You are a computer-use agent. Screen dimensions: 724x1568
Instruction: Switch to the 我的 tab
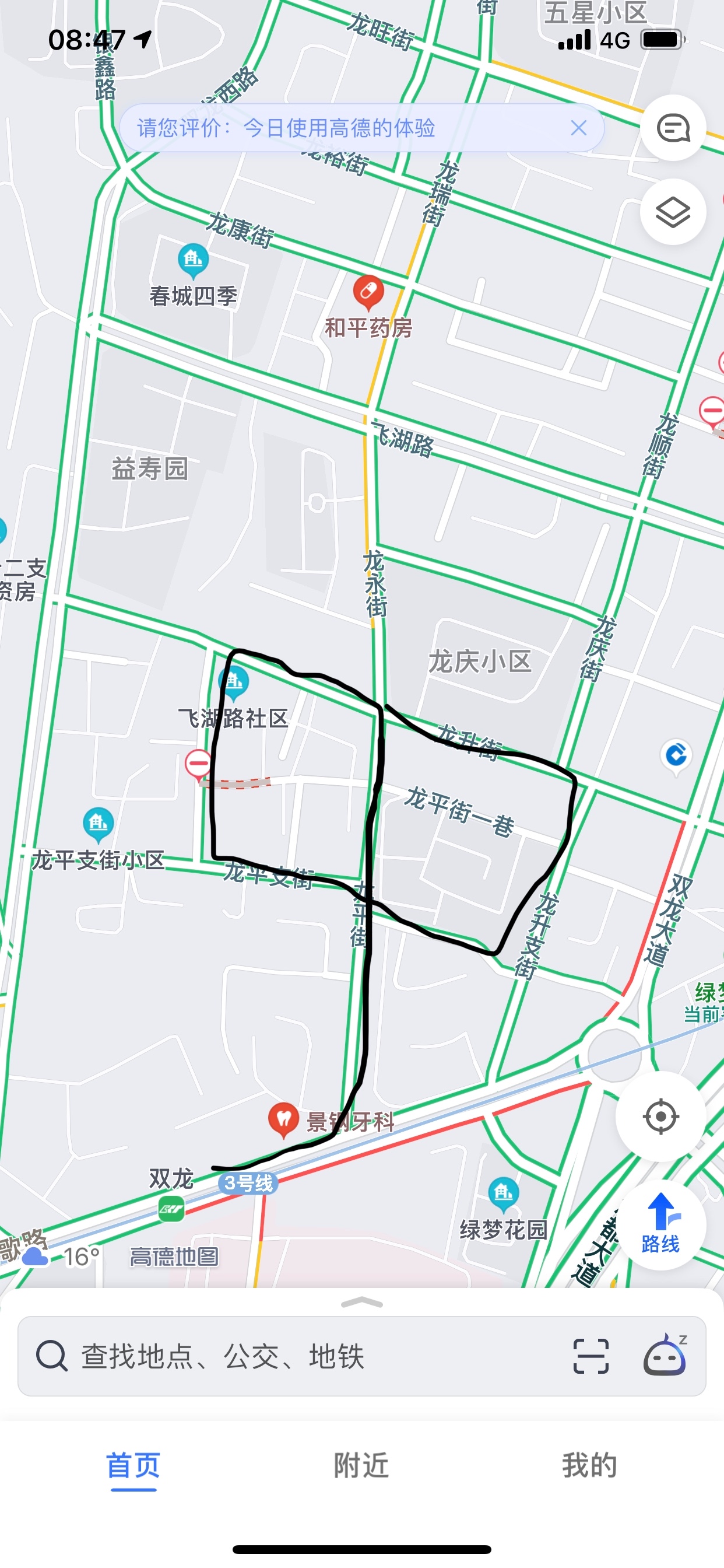(589, 1465)
